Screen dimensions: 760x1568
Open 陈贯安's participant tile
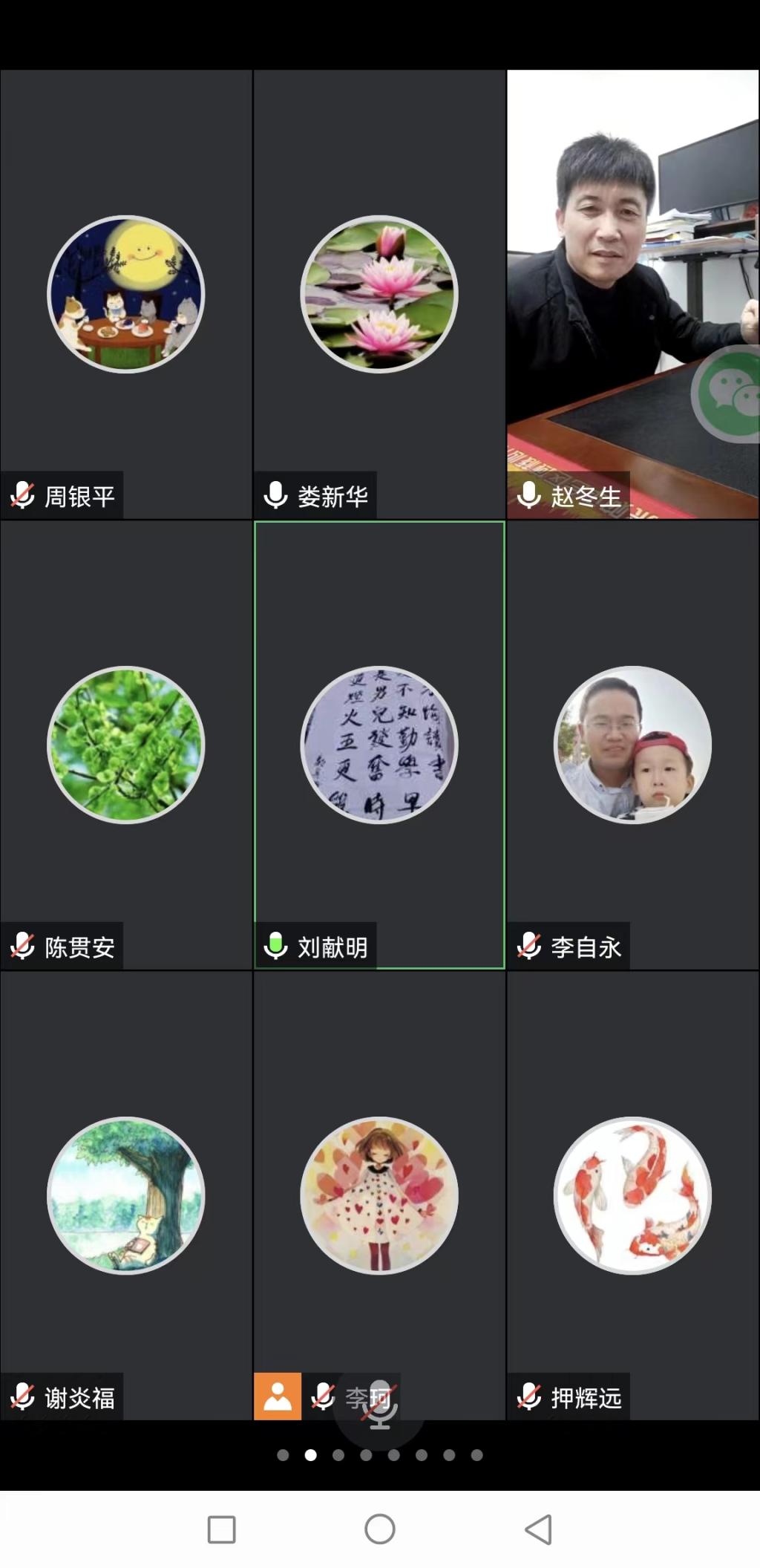coord(126,745)
